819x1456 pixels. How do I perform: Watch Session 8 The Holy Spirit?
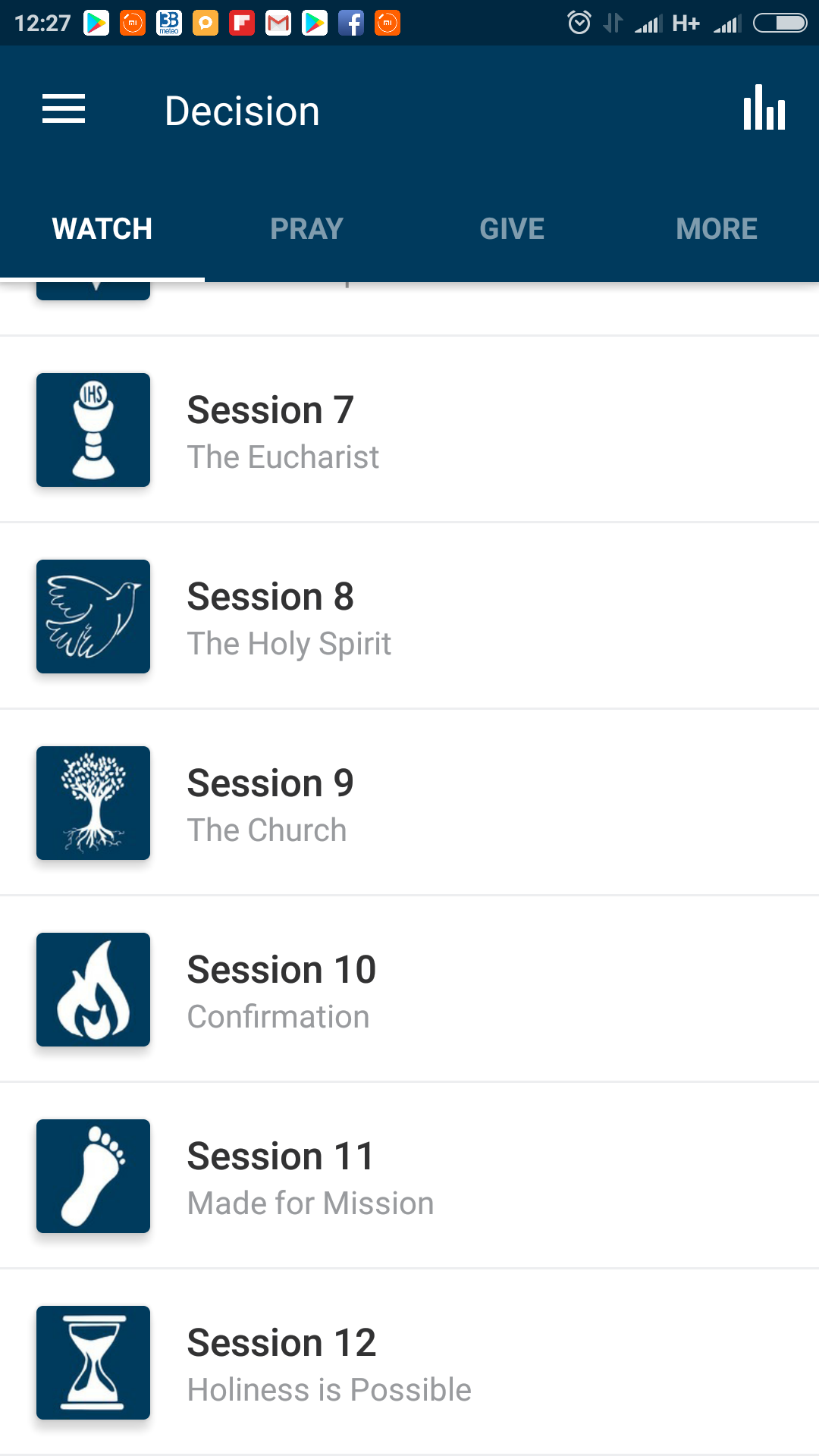tap(409, 617)
